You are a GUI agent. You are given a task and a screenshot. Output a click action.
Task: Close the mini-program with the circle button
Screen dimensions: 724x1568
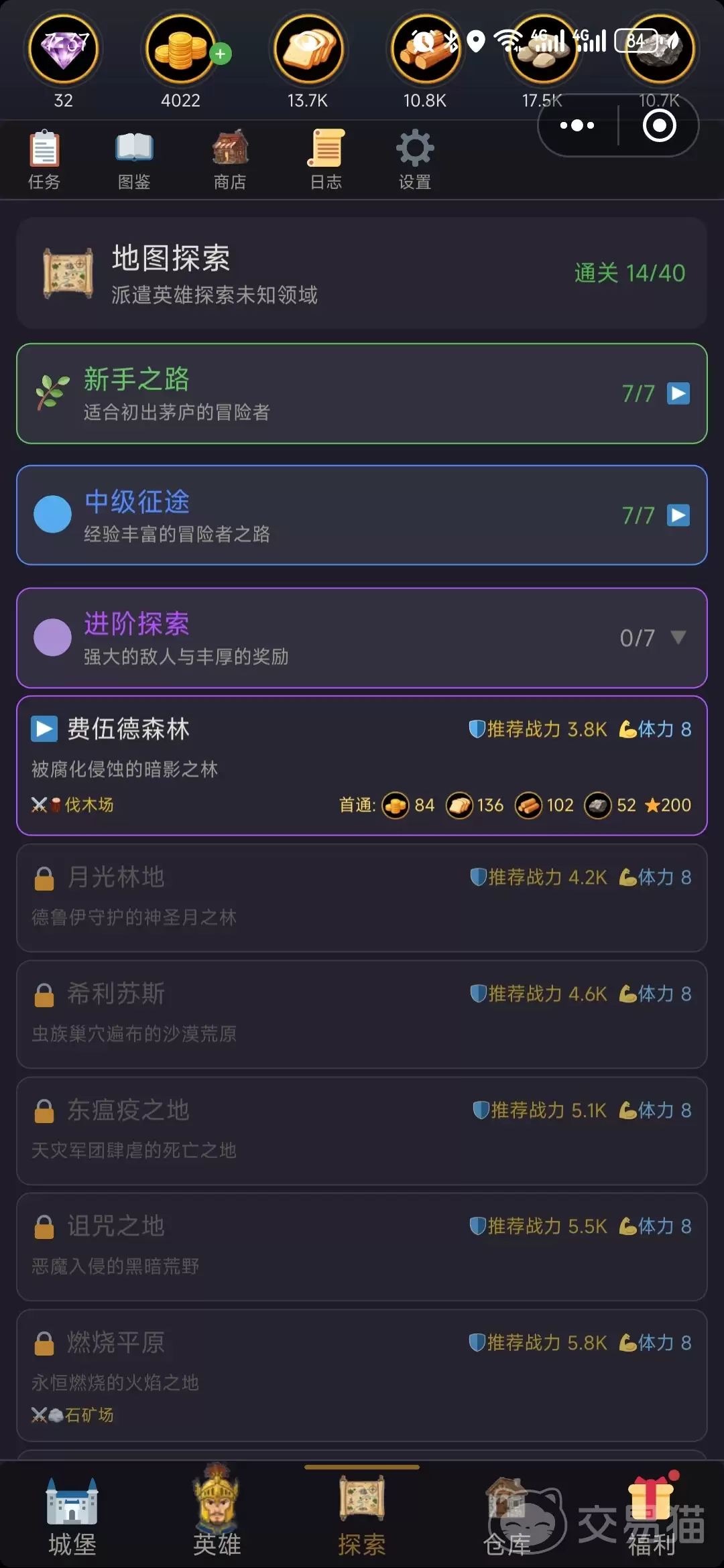point(659,125)
